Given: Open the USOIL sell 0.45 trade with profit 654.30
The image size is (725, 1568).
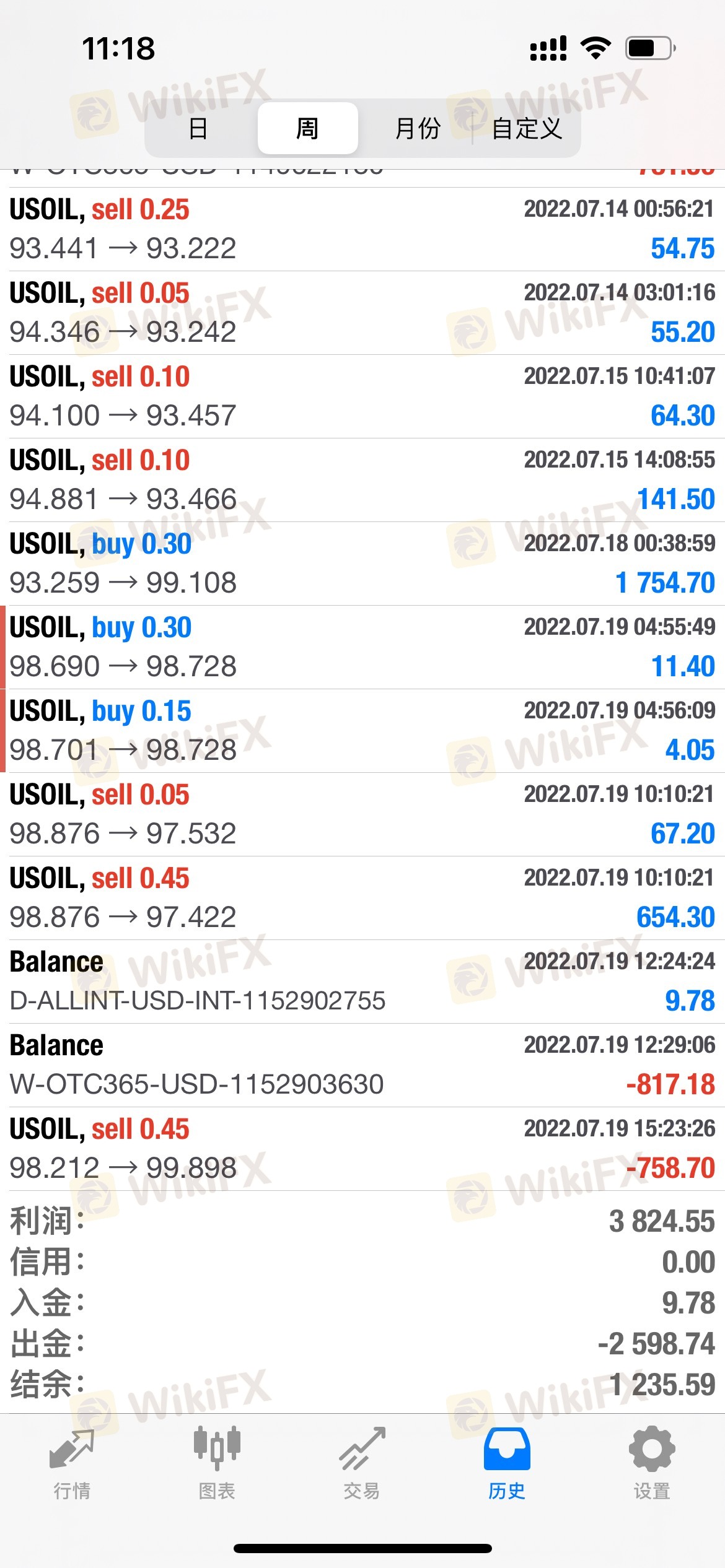Looking at the screenshot, I should pyautogui.click(x=362, y=898).
